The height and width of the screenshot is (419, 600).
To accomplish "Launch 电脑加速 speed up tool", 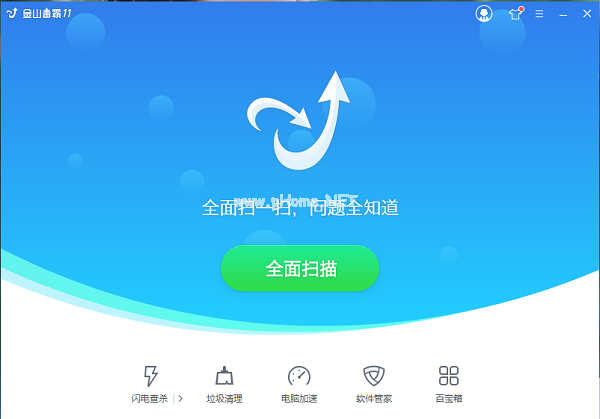I will click(299, 384).
